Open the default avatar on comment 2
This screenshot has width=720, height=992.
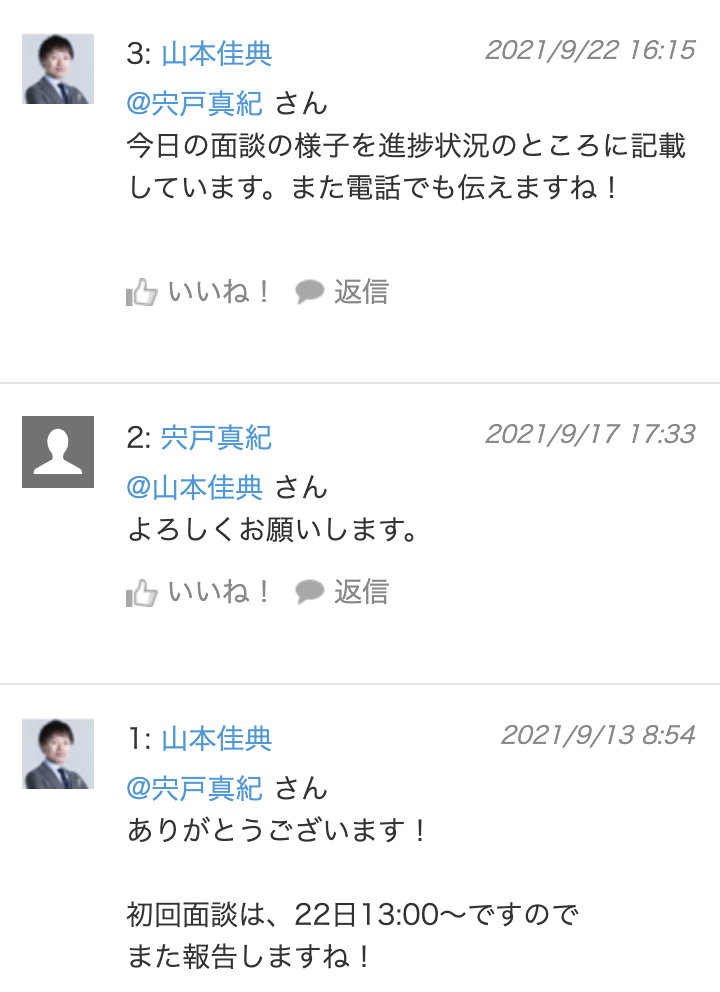pos(58,452)
